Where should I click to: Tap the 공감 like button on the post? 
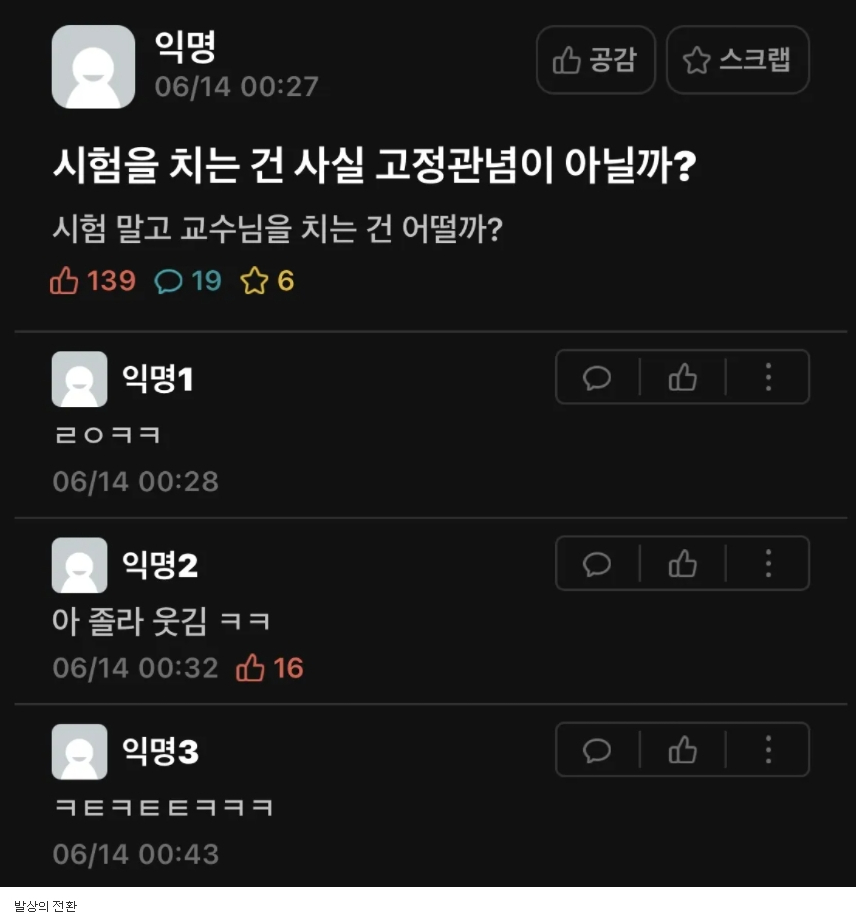click(x=595, y=60)
